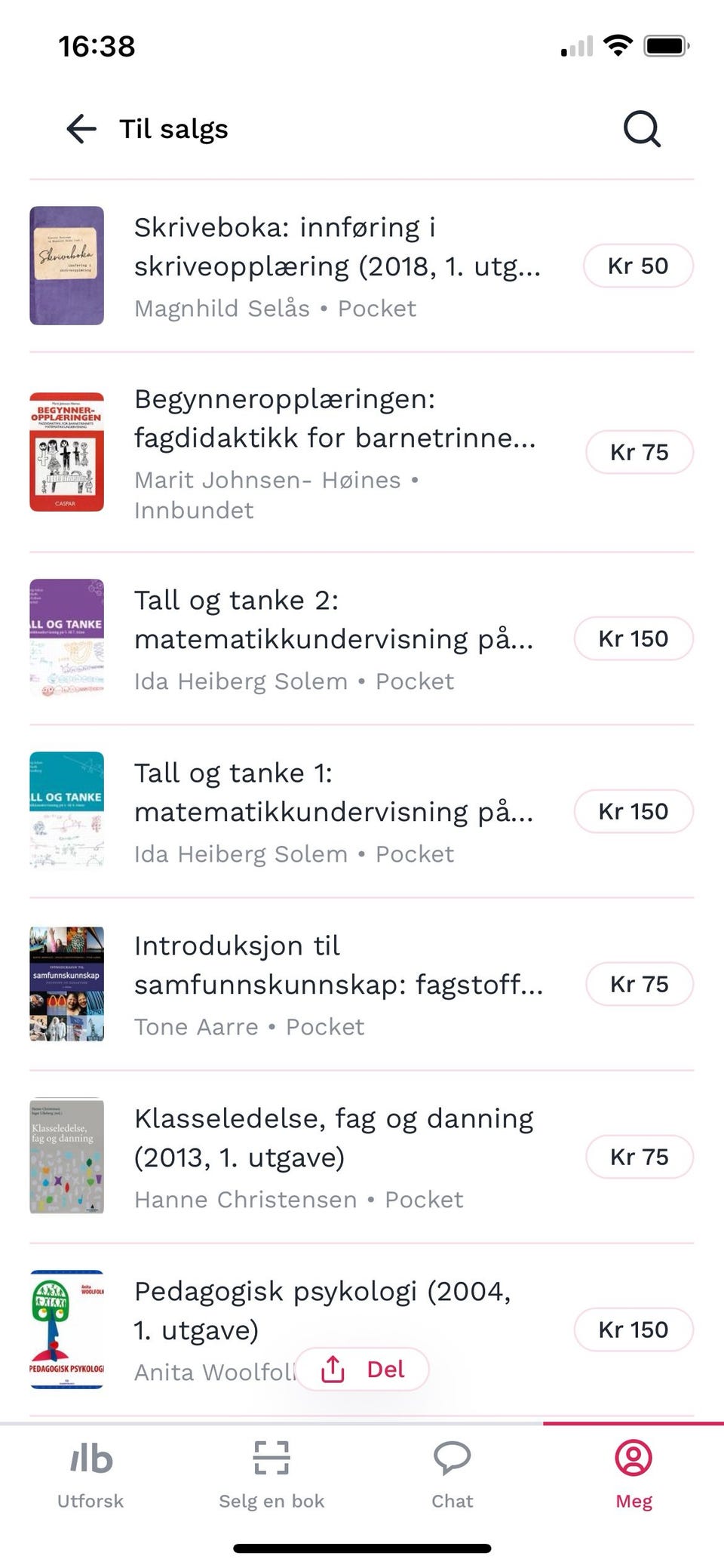The image size is (724, 1568).
Task: Tap the Kr 50 price for Skriveboka
Action: click(x=638, y=265)
